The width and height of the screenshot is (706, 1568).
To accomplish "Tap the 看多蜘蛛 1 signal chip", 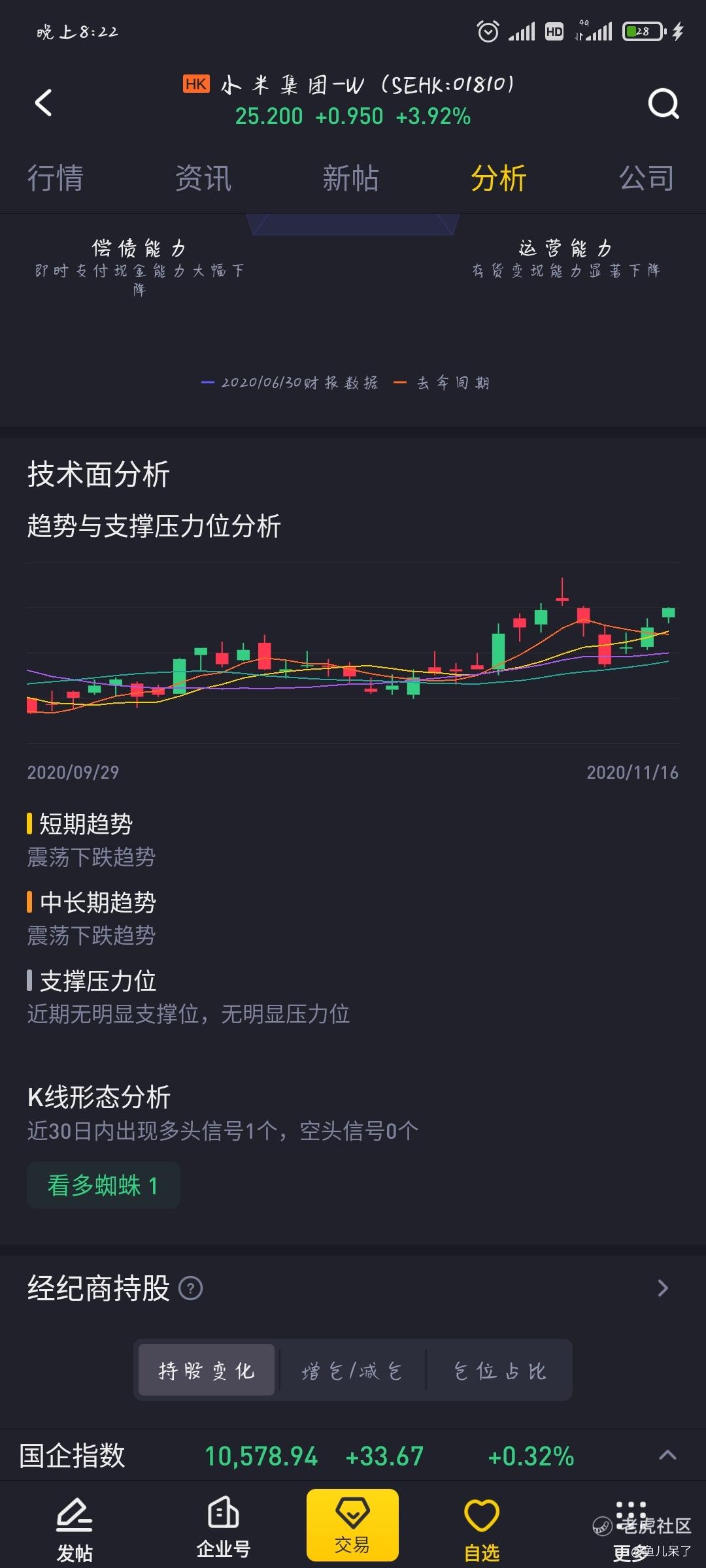I will 103,1185.
